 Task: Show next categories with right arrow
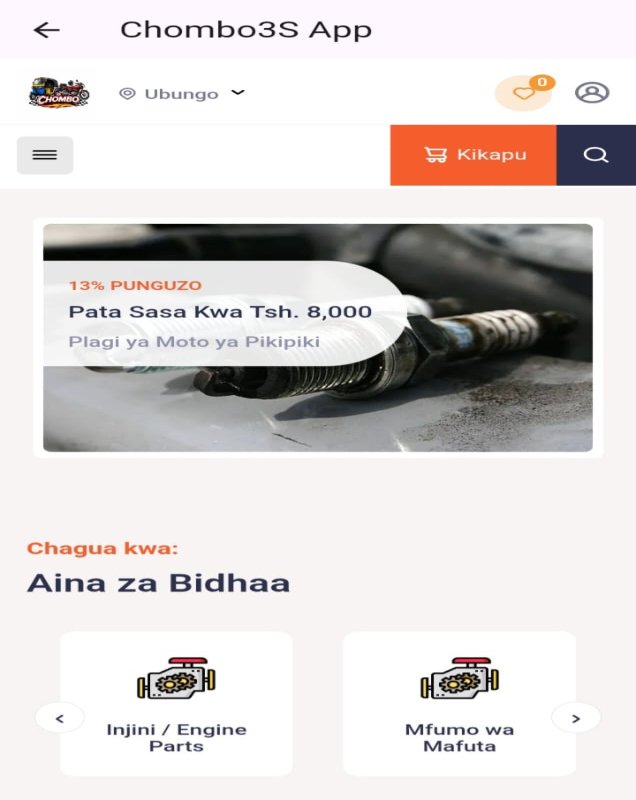click(576, 718)
